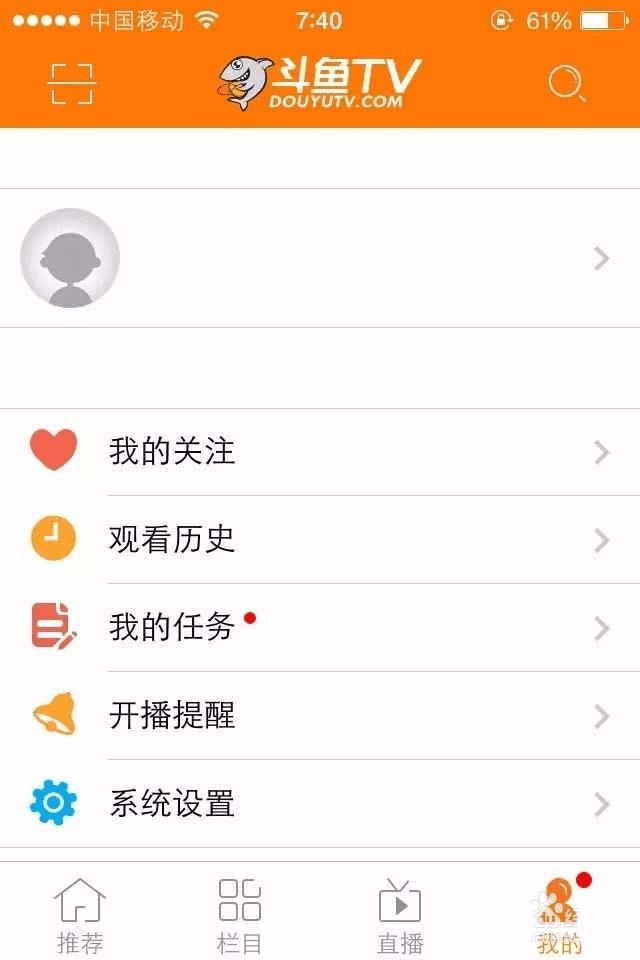The height and width of the screenshot is (960, 640).
Task: Switch to the 直播 tab
Action: (400, 914)
